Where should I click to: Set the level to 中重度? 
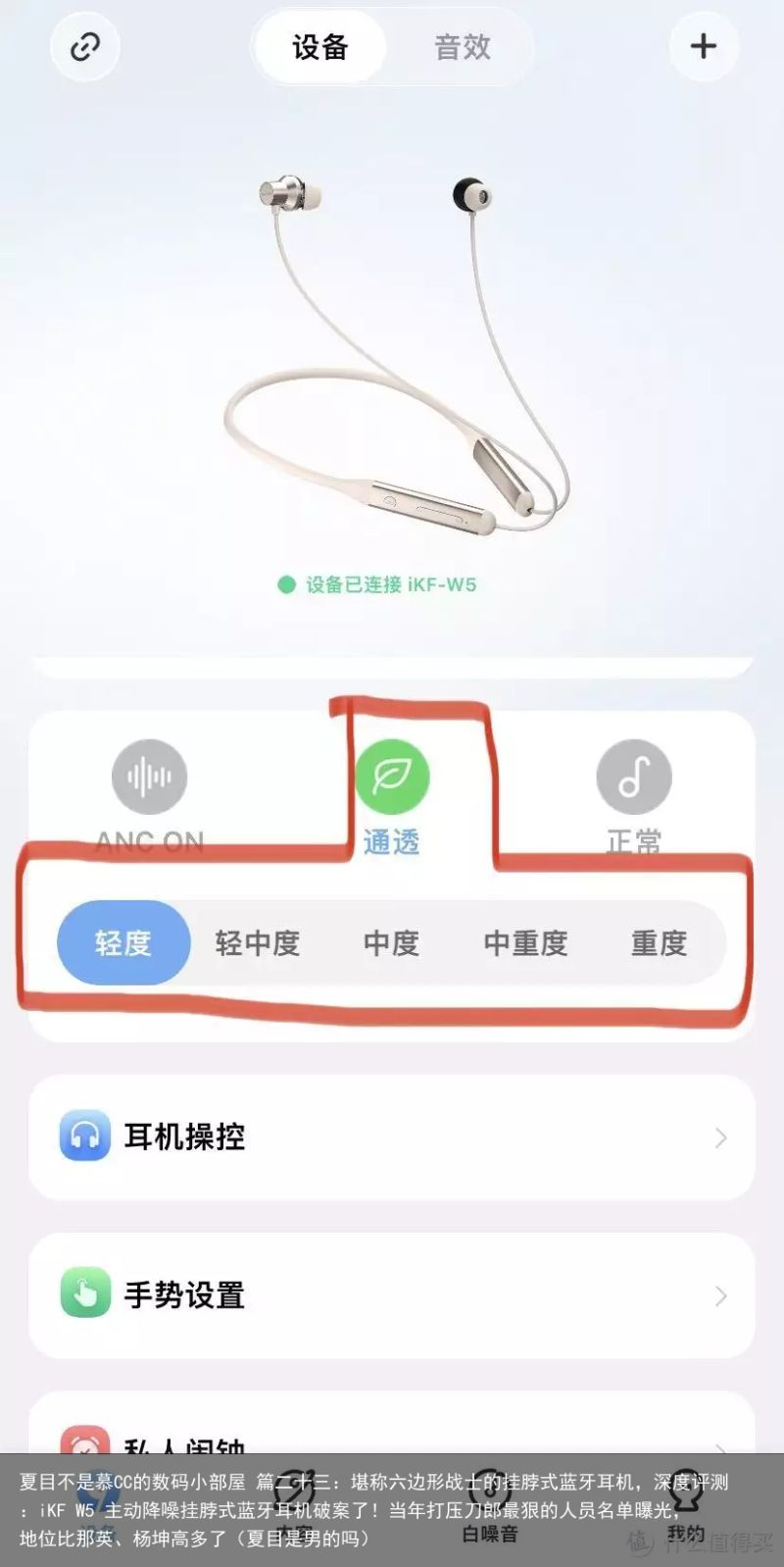[x=525, y=943]
